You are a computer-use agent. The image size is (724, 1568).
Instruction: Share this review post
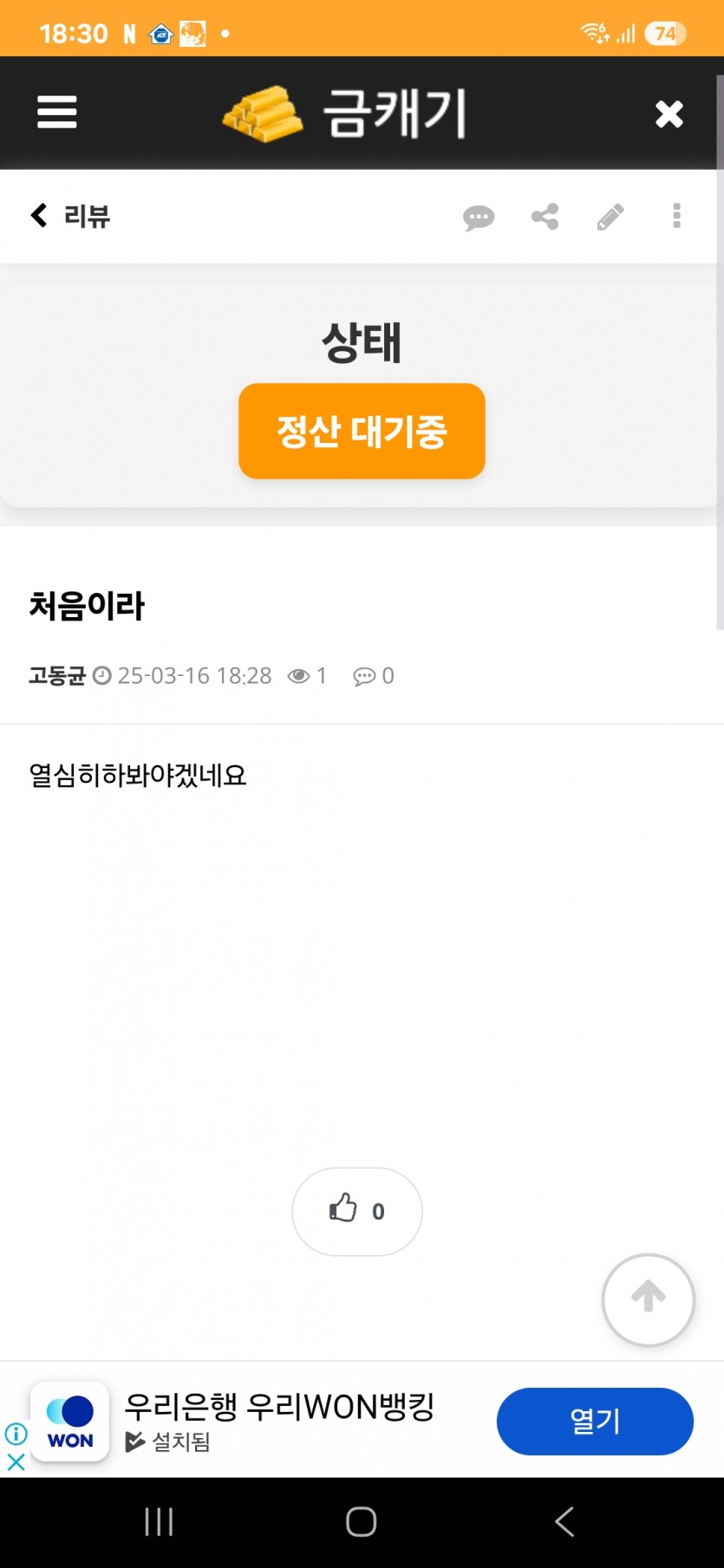[x=545, y=217]
